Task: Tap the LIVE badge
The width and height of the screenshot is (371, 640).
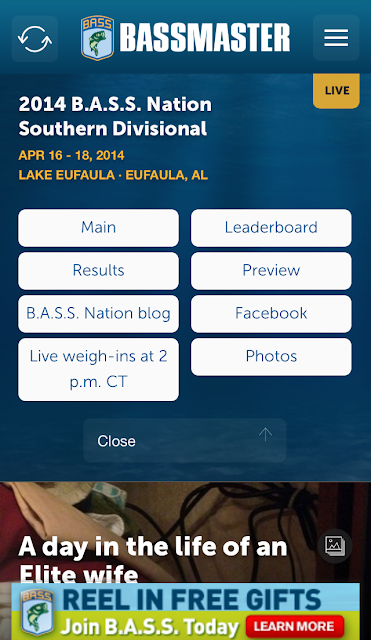Action: point(336,91)
